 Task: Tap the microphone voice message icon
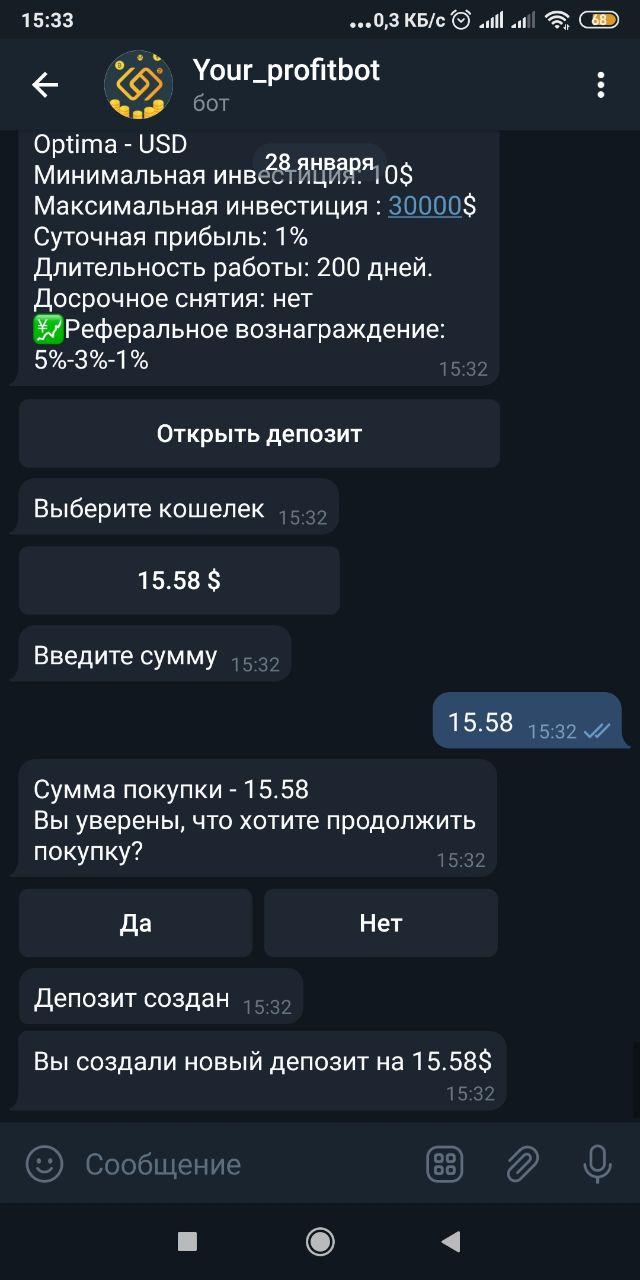597,1164
